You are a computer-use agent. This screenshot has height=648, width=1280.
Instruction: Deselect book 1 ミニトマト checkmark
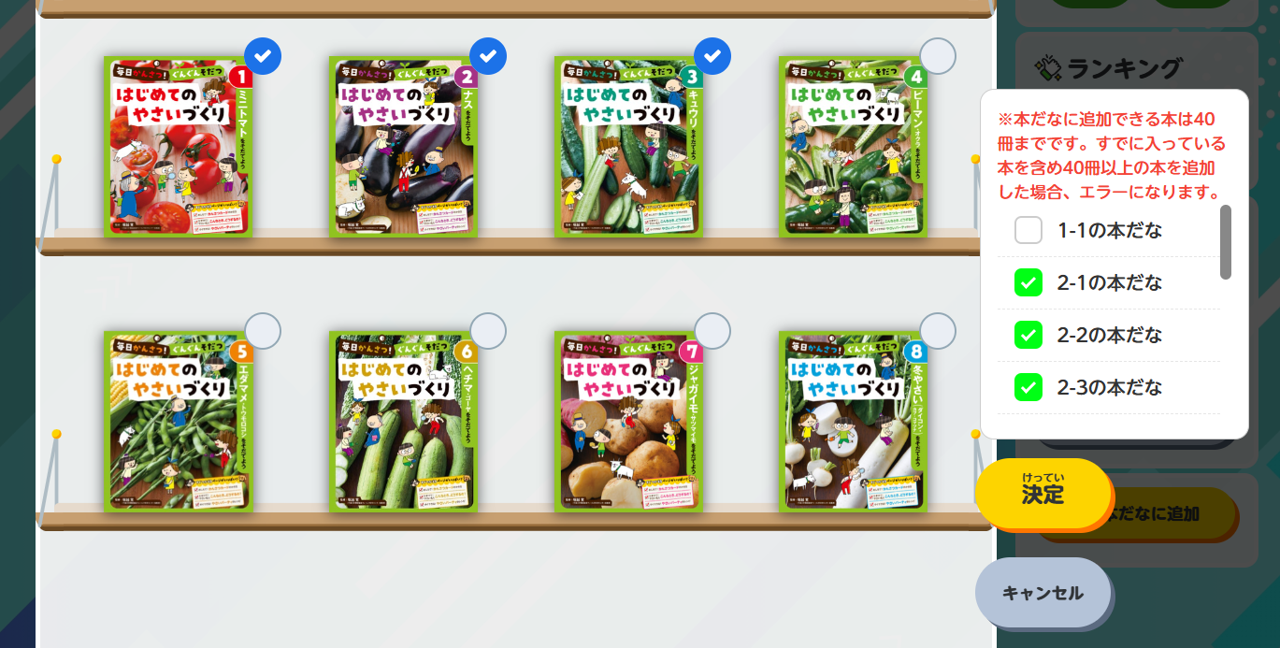[x=263, y=56]
